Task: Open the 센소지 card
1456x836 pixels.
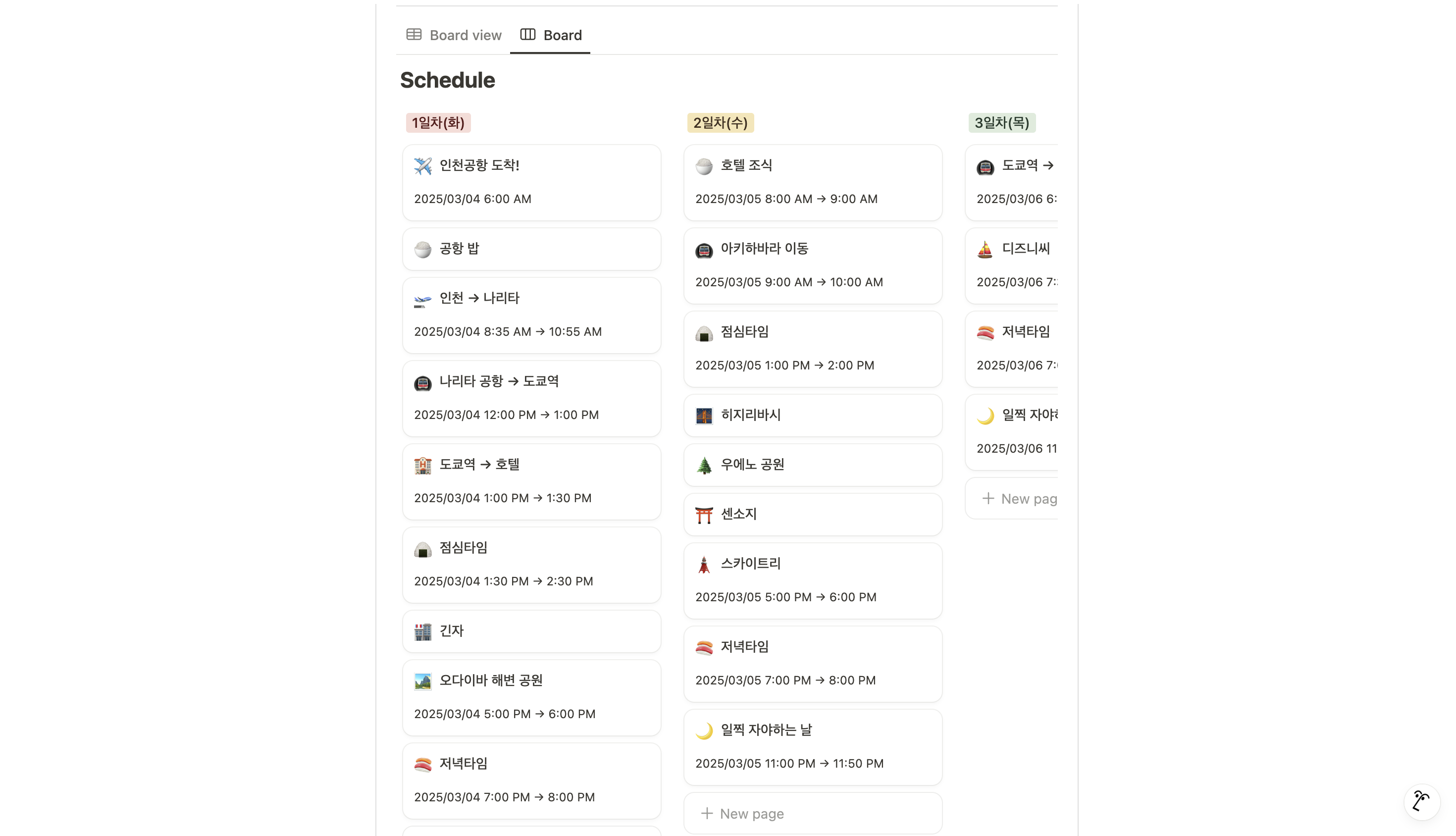Action: click(812, 514)
